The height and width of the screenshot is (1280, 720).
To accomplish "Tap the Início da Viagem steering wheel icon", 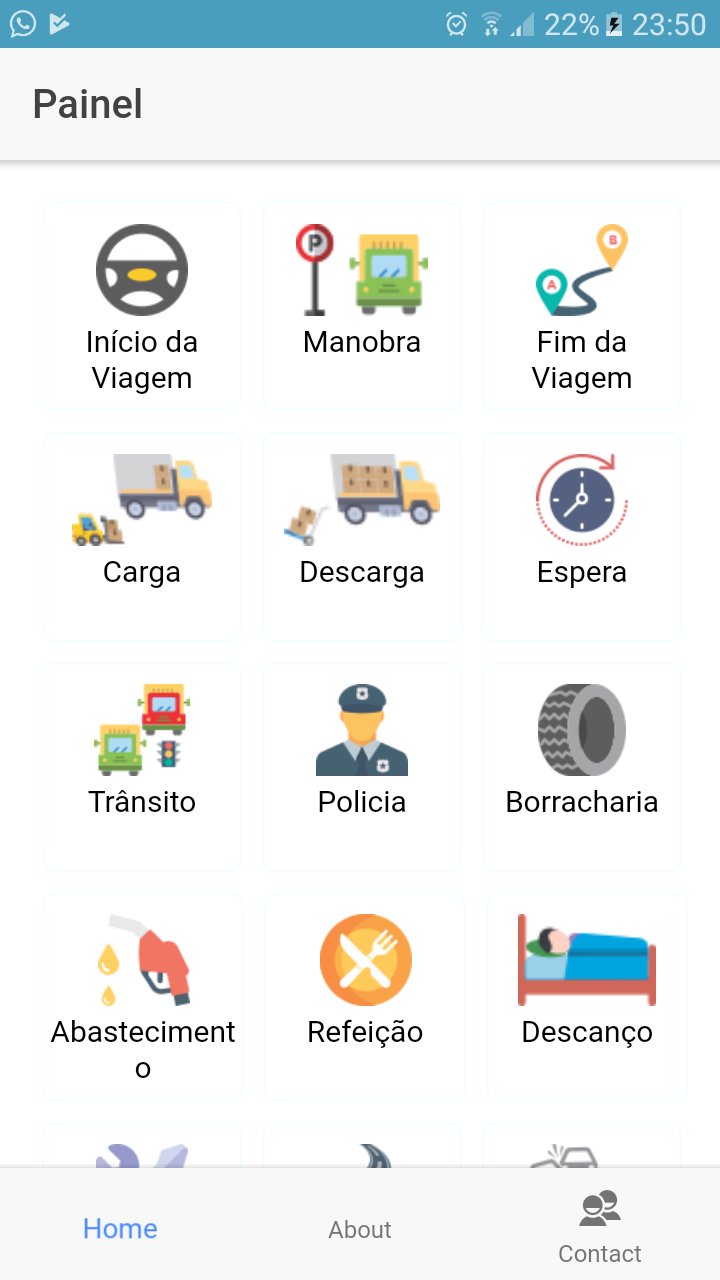I will 141,268.
